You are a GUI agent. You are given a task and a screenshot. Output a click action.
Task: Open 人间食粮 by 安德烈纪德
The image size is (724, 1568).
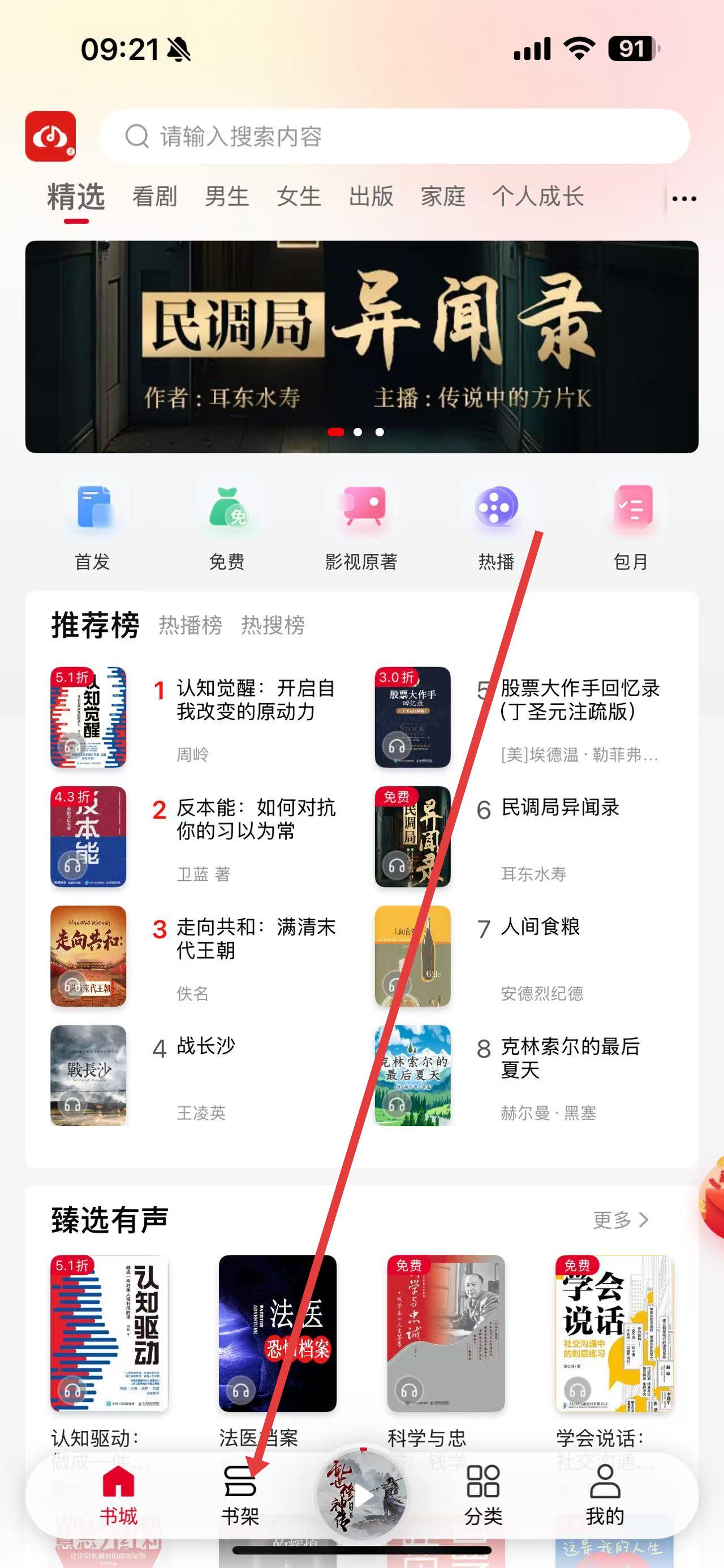[x=540, y=927]
